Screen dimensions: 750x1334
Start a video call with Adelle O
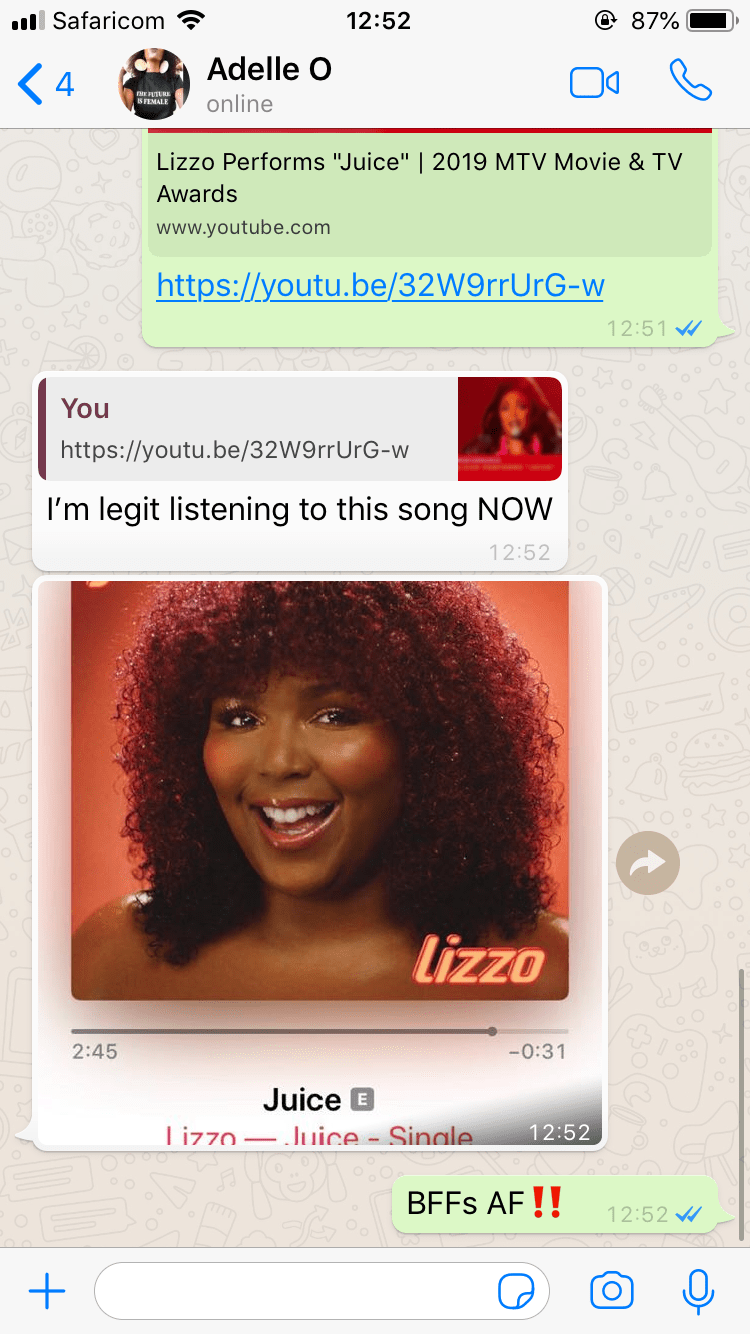(x=594, y=83)
